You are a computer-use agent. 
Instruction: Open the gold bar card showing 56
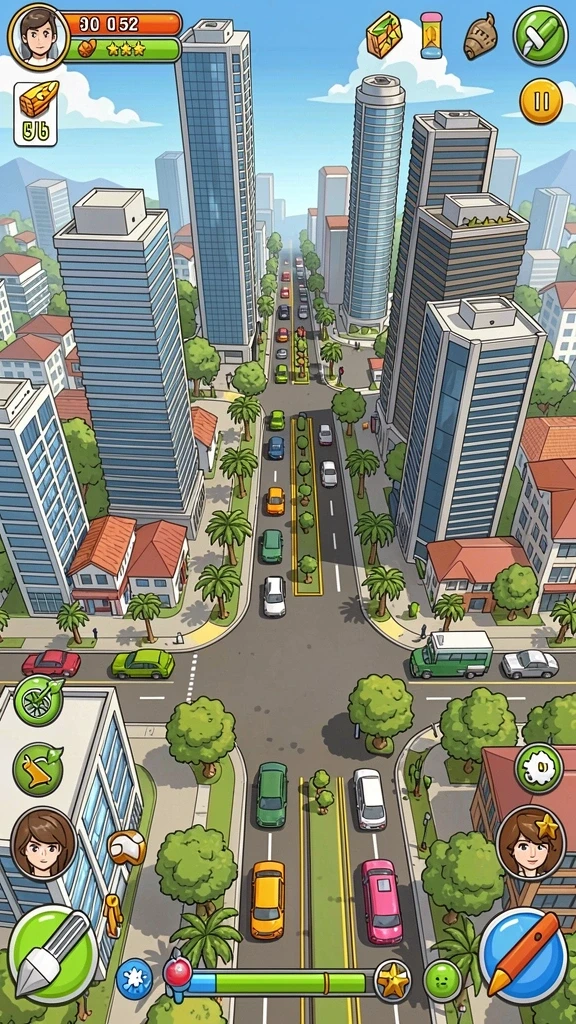(35, 114)
